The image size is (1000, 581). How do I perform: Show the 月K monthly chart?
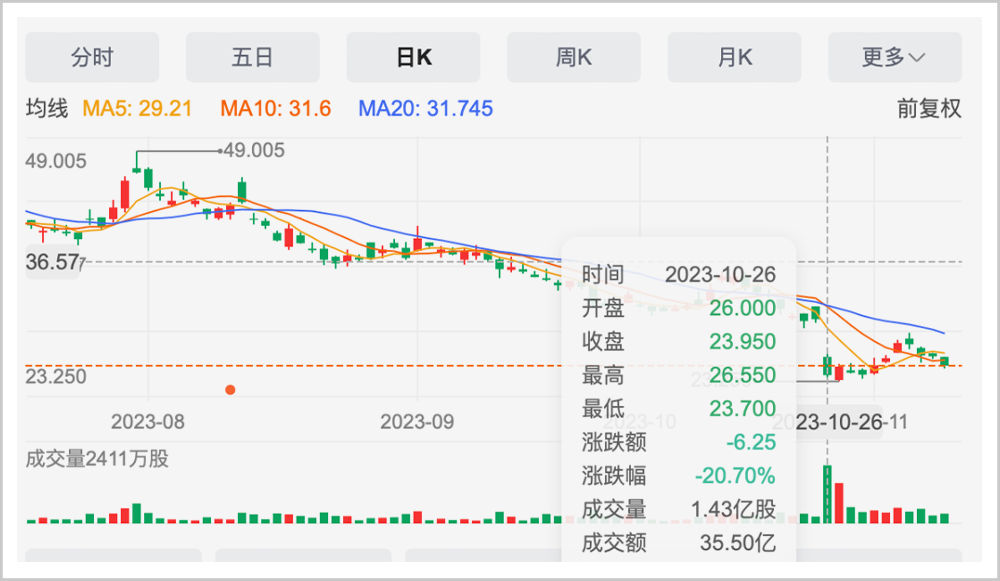[x=734, y=58]
